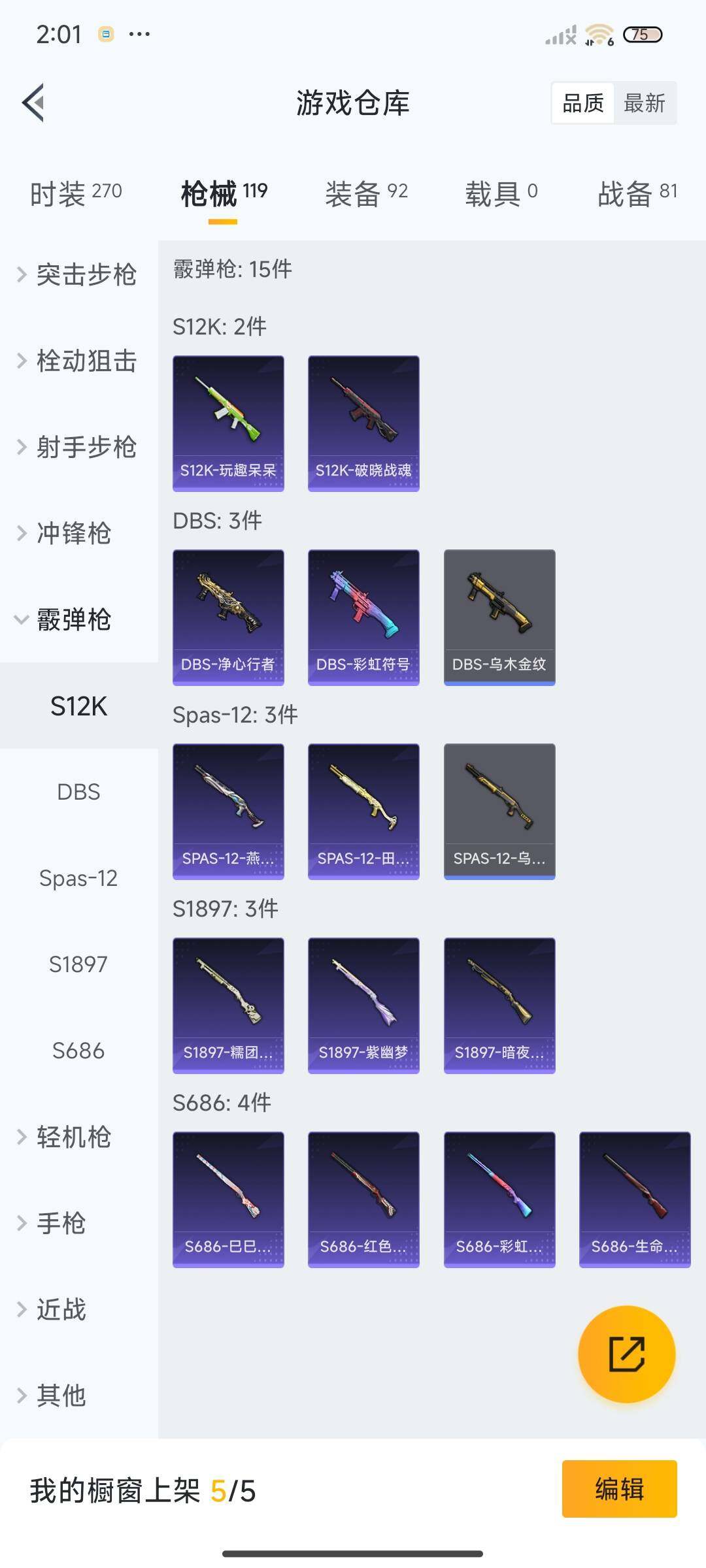Sort items by 最新

click(x=644, y=103)
